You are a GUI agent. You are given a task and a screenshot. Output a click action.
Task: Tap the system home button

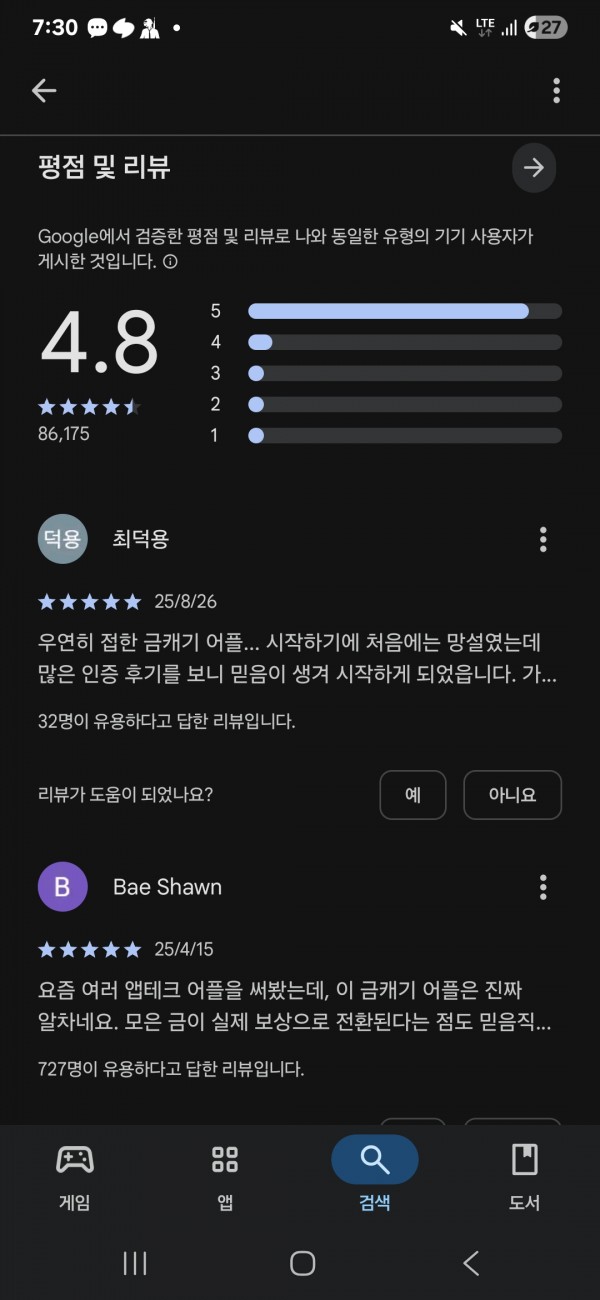coord(302,1263)
